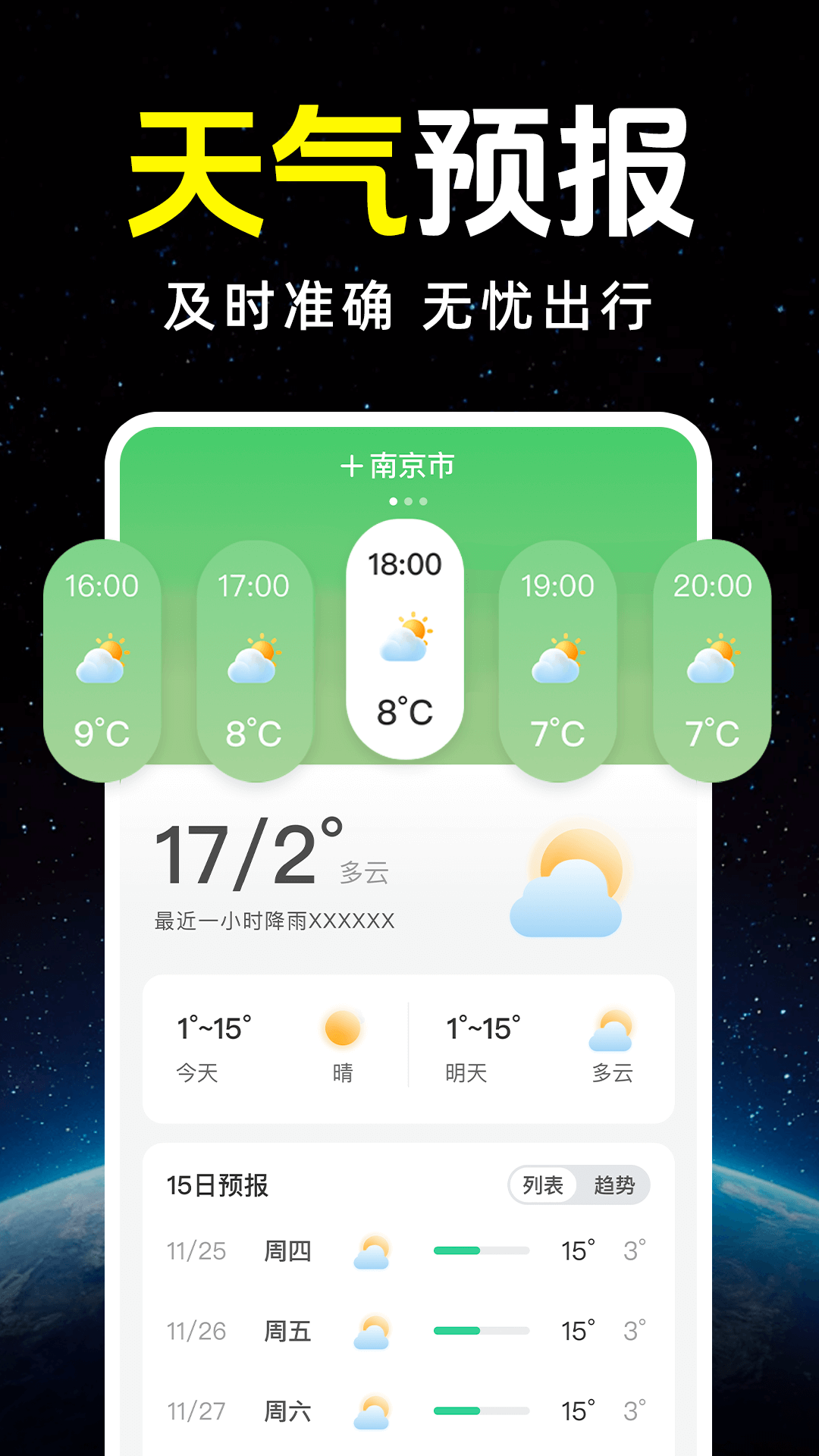
Task: Select the middle page indicator dot
Action: (x=408, y=500)
